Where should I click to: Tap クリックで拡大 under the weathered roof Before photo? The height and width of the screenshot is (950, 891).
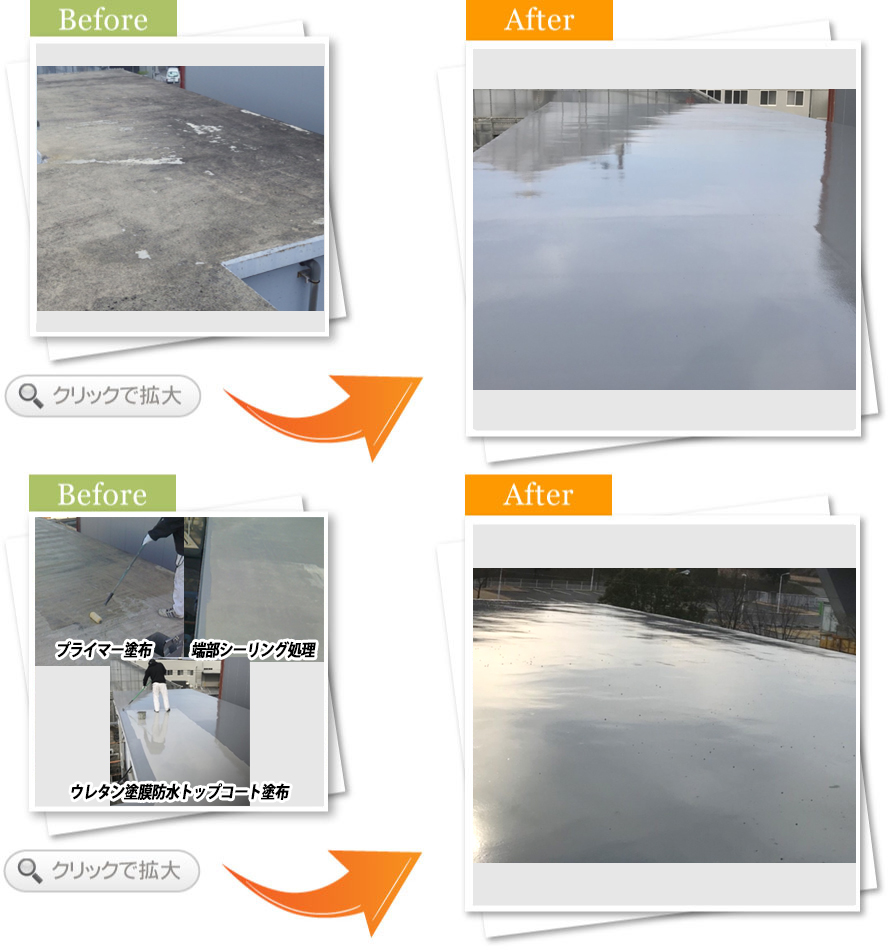pyautogui.click(x=103, y=396)
